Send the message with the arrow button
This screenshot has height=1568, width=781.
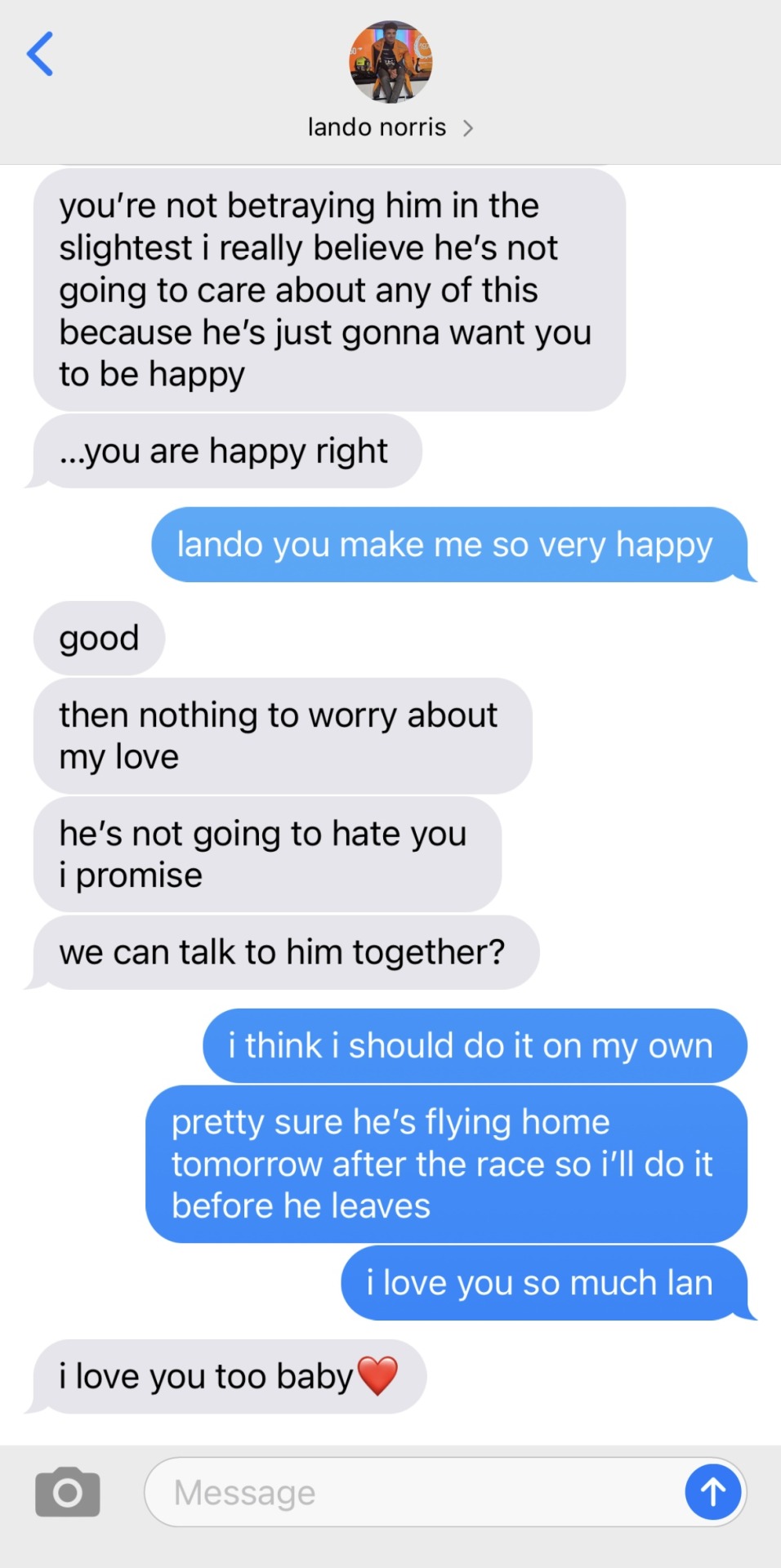point(712,1492)
